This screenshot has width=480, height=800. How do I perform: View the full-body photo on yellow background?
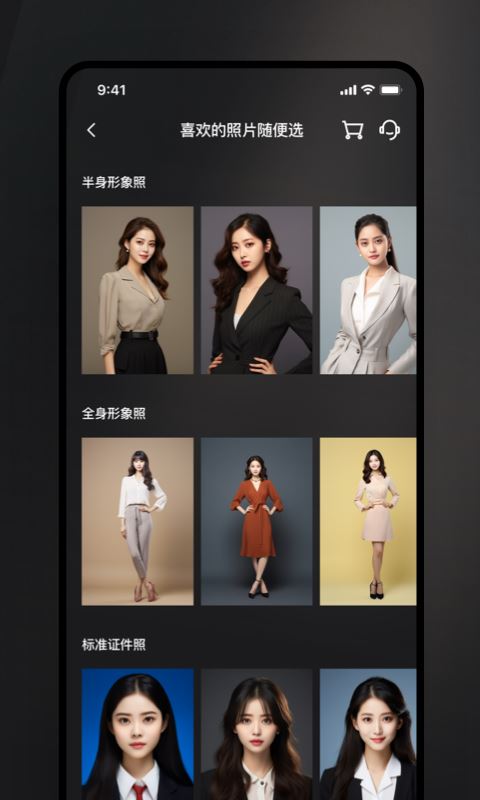[368, 521]
